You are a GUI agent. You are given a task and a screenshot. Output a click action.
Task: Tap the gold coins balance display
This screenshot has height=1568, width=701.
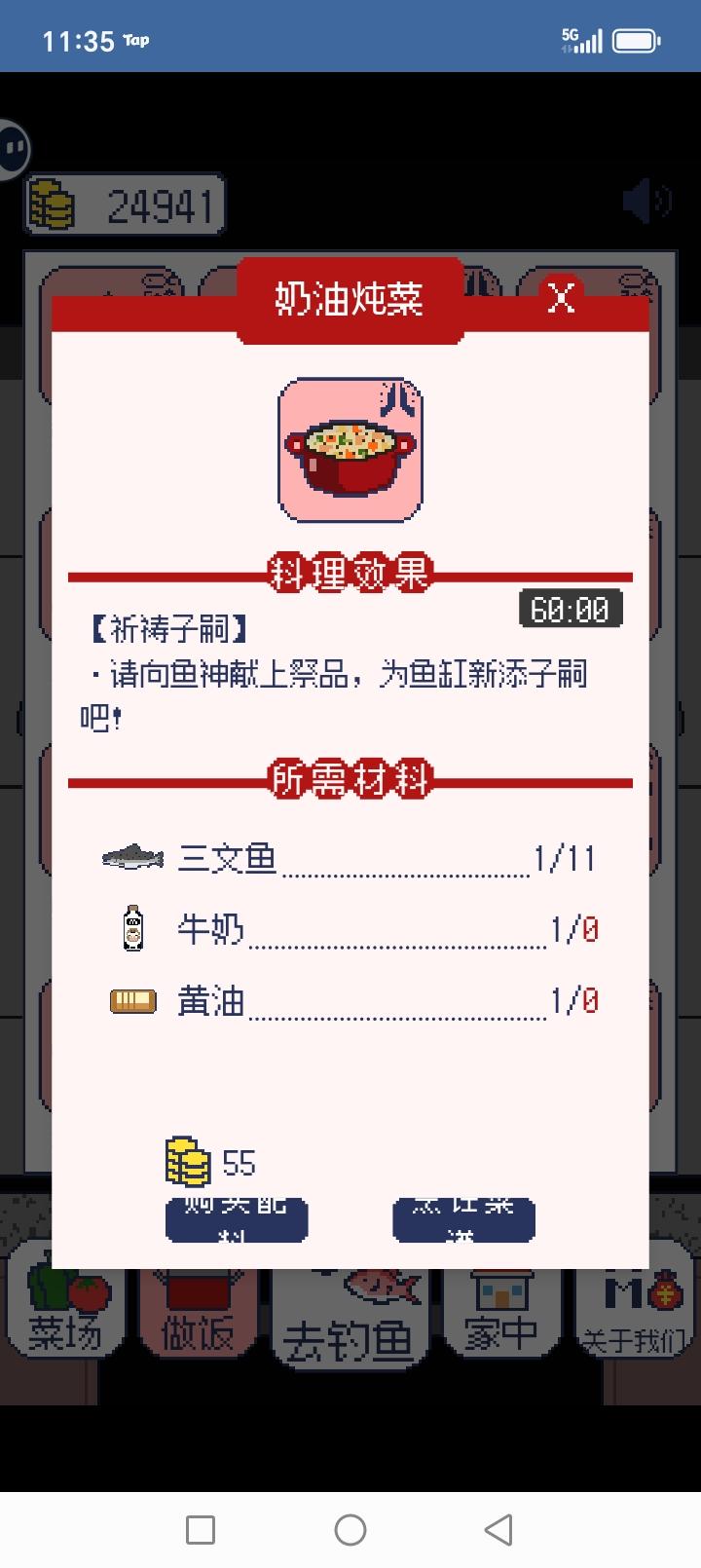123,203
